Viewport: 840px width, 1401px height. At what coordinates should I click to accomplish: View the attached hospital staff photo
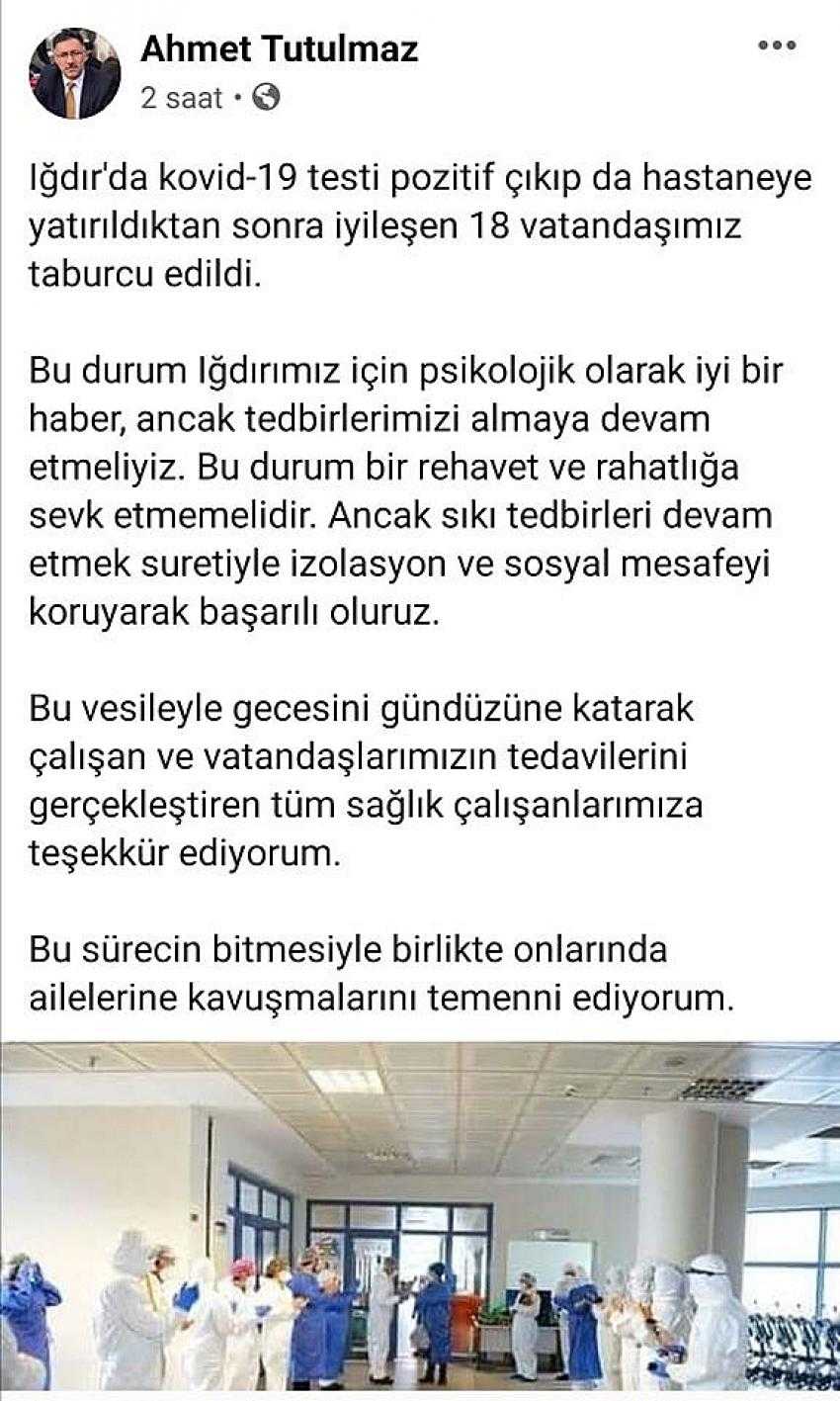click(420, 1218)
